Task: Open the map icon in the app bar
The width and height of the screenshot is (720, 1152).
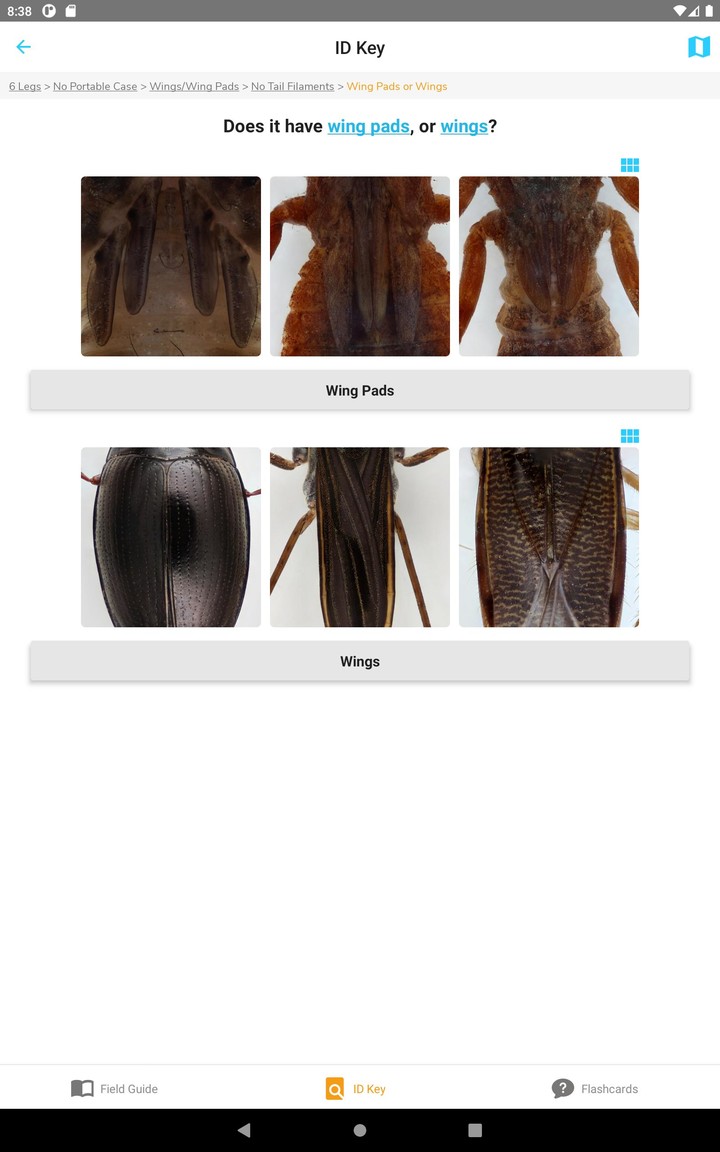Action: [698, 47]
